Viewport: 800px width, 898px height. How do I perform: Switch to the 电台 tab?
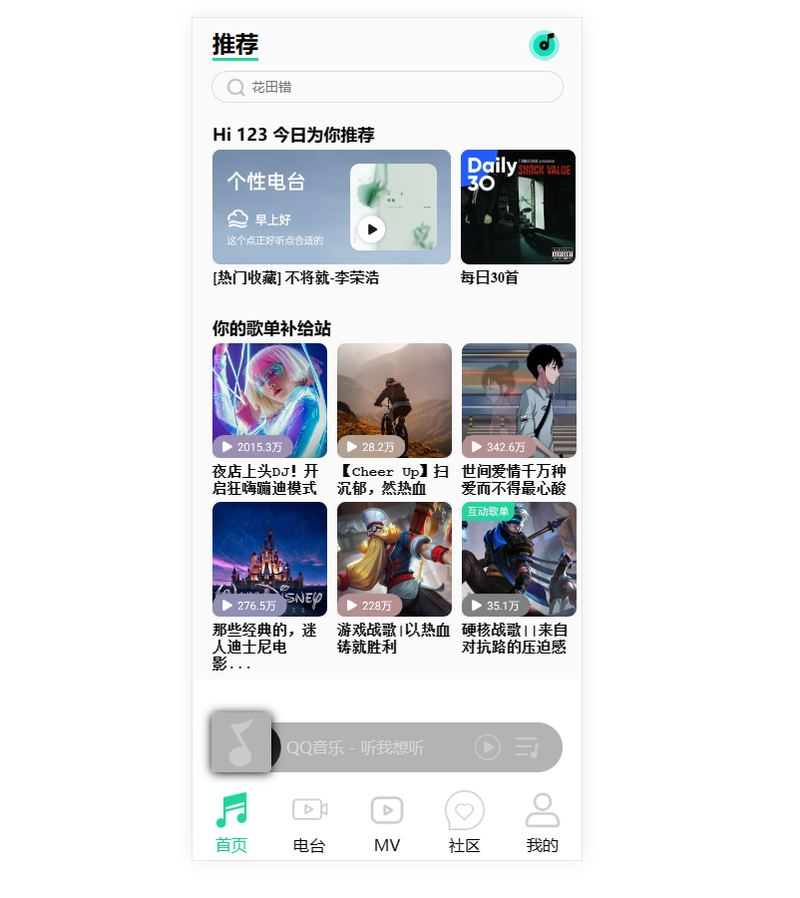tap(309, 822)
